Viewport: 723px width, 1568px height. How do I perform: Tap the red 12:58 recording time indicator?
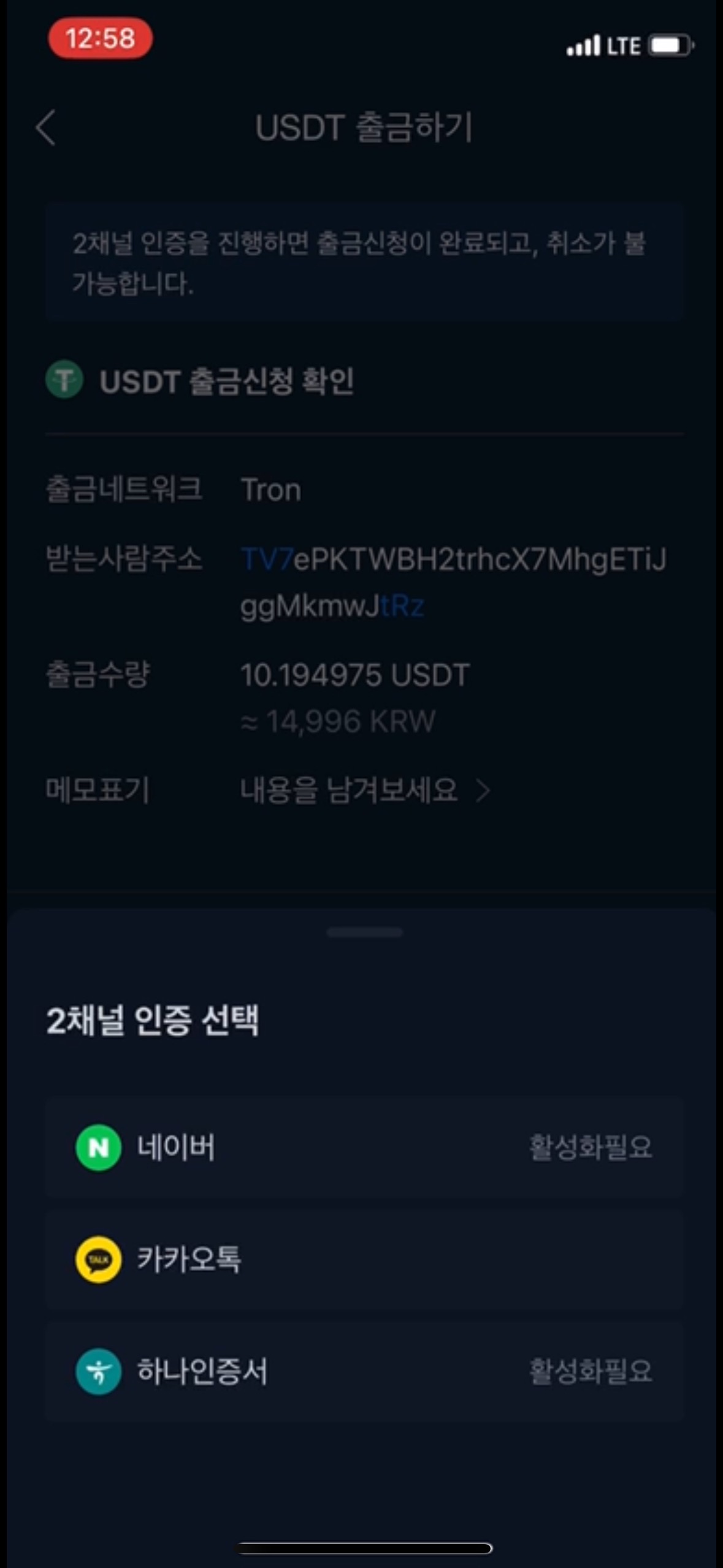coord(100,37)
